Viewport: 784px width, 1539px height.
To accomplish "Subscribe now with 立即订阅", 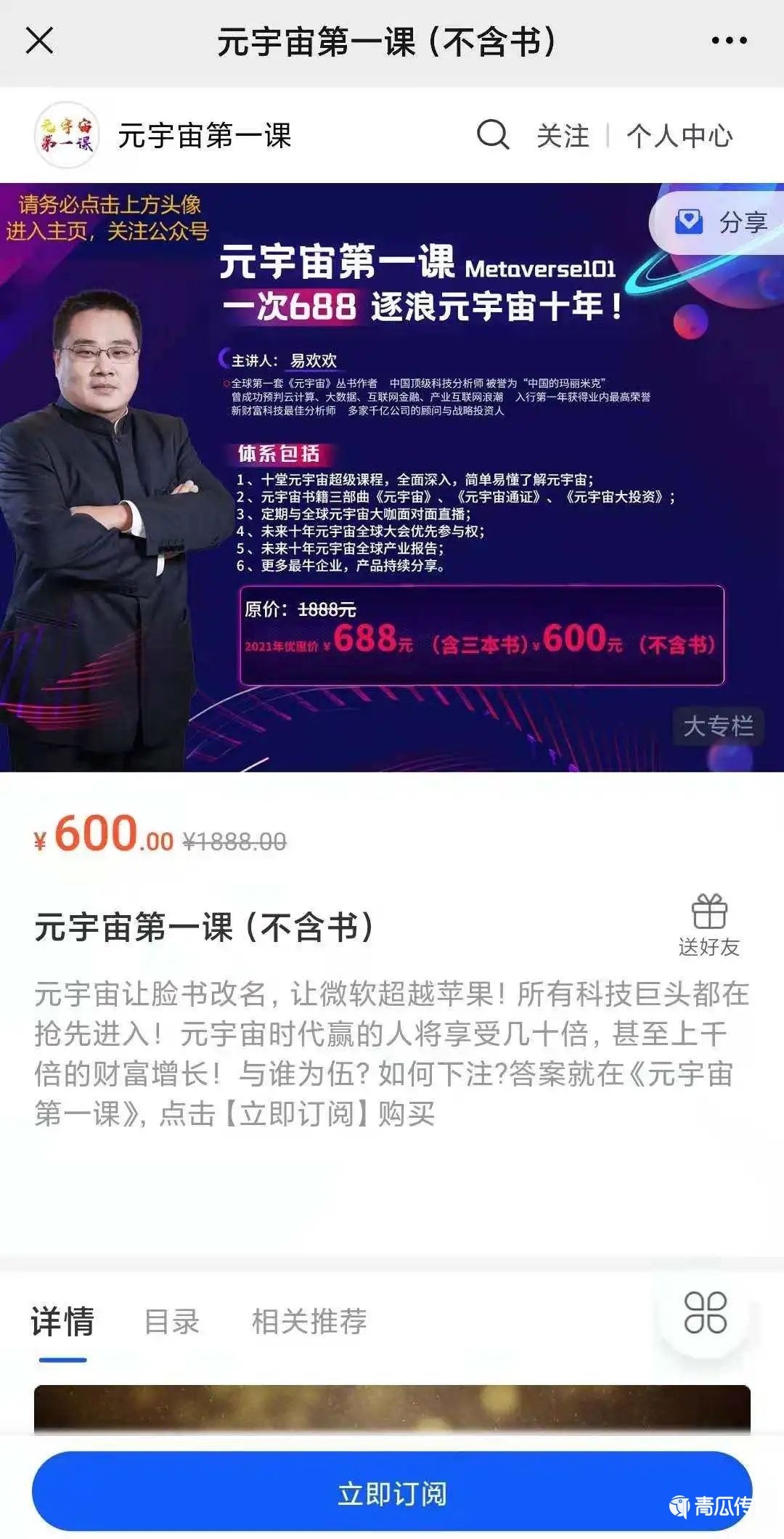I will pos(392,1493).
